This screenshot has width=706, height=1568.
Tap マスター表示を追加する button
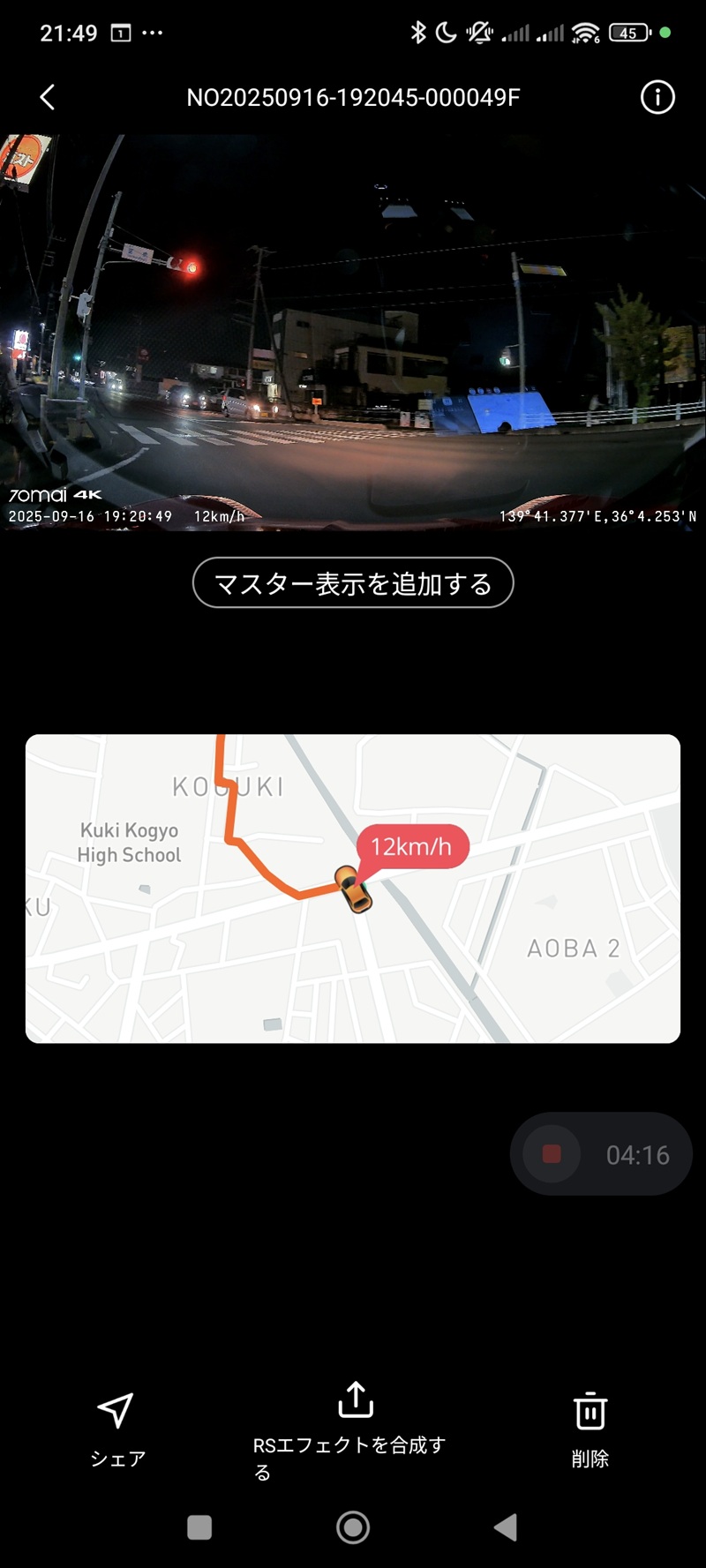click(353, 583)
